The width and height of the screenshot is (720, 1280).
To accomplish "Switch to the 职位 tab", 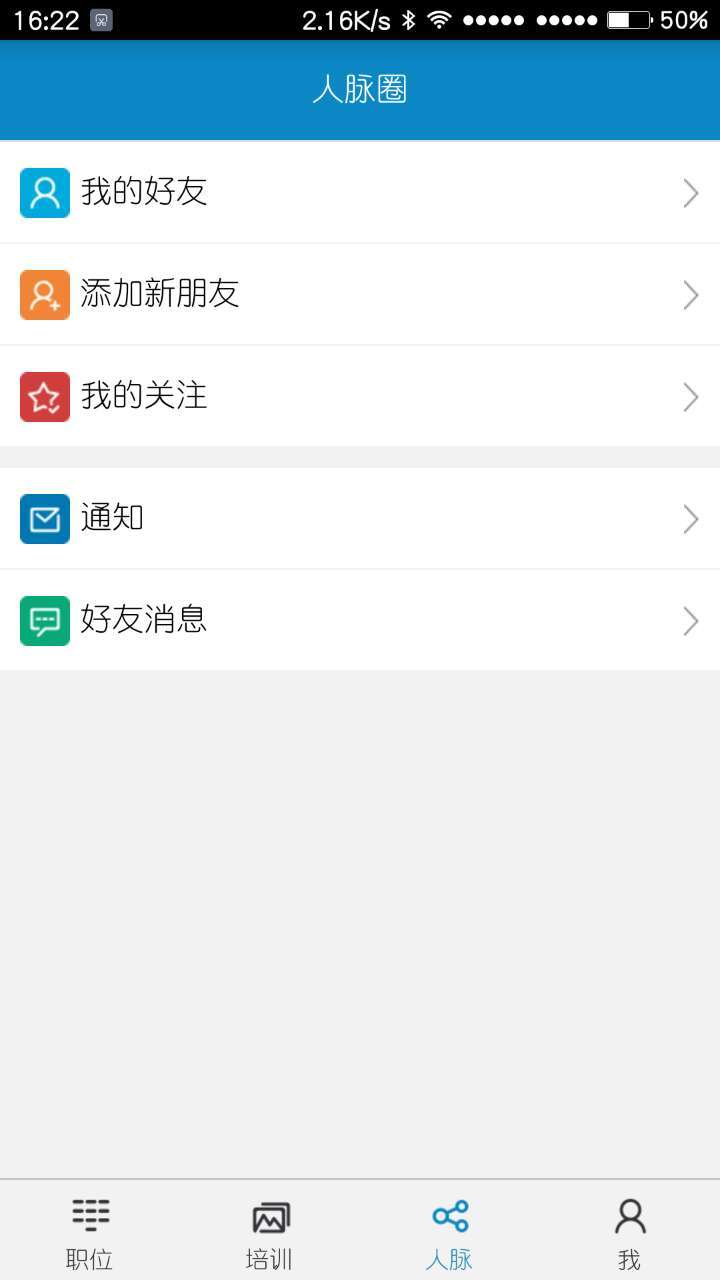I will click(90, 1232).
